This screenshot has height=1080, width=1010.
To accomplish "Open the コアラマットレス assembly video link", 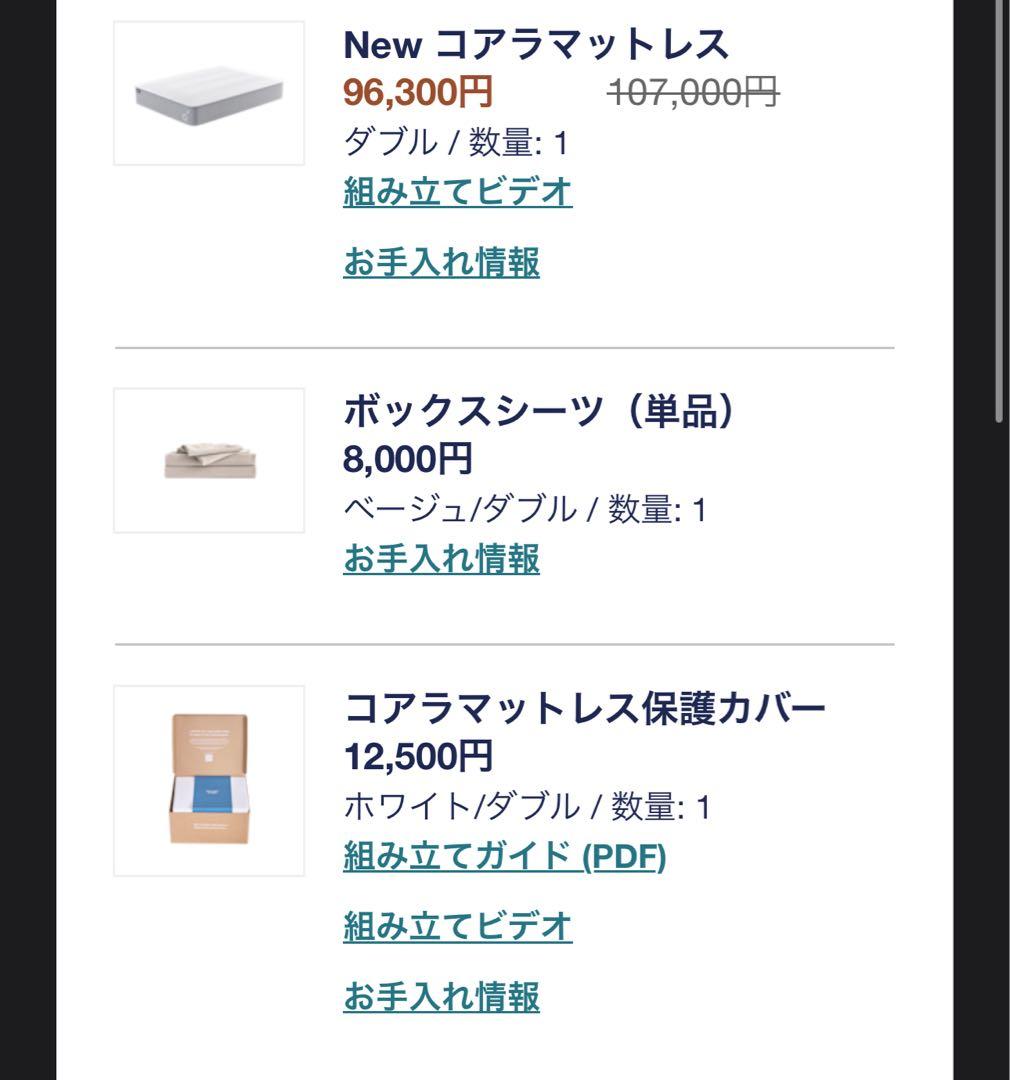I will [456, 192].
